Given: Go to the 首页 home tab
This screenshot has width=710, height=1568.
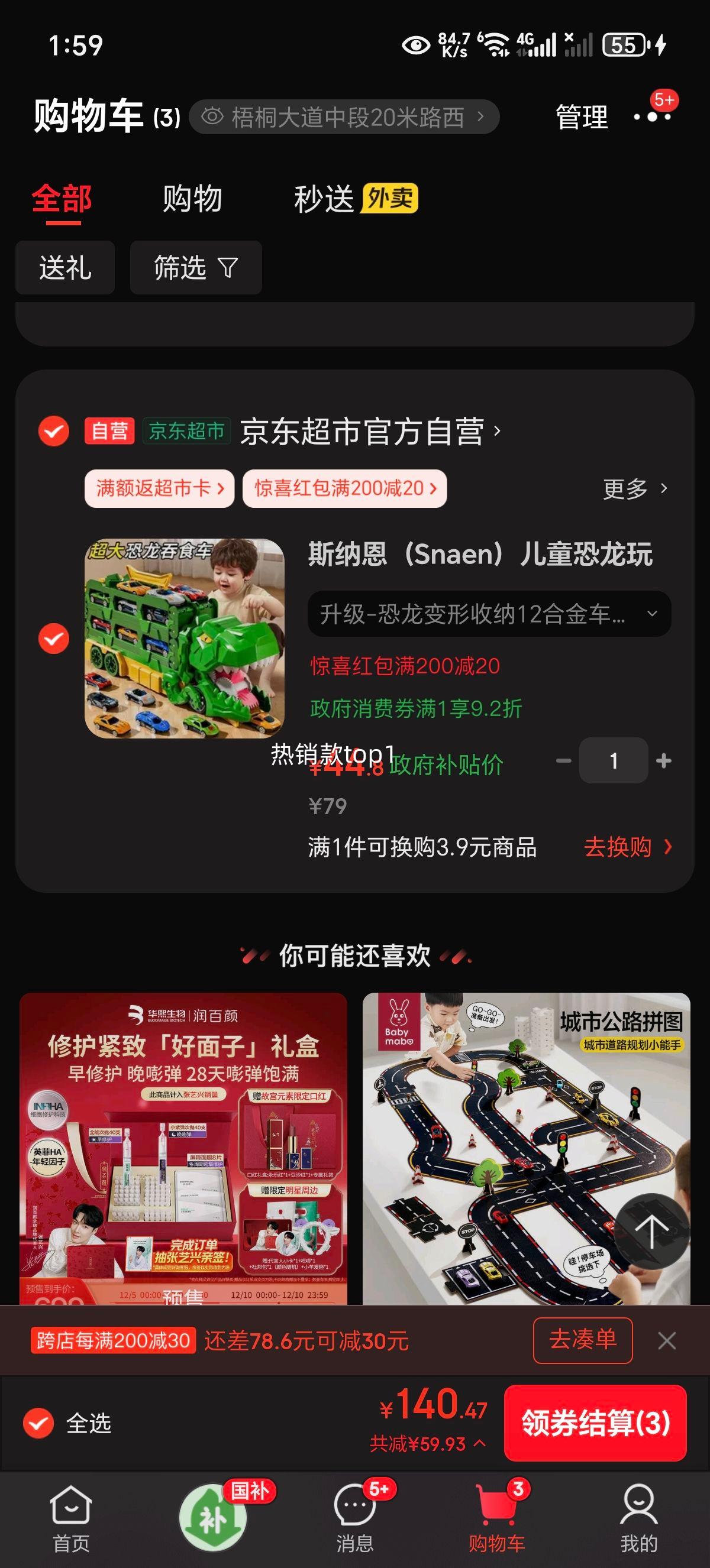Looking at the screenshot, I should click(71, 1520).
